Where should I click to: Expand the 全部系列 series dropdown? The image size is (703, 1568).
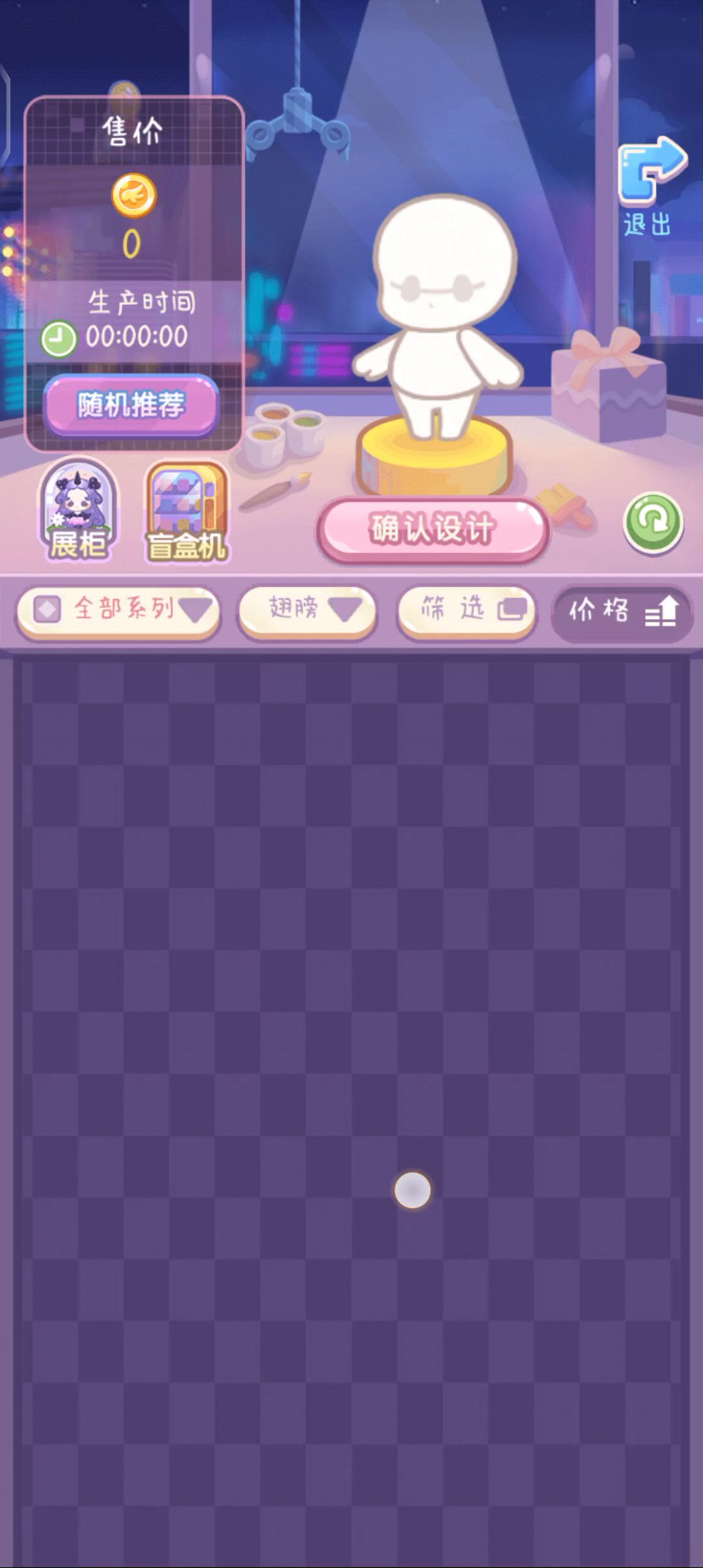tap(118, 610)
